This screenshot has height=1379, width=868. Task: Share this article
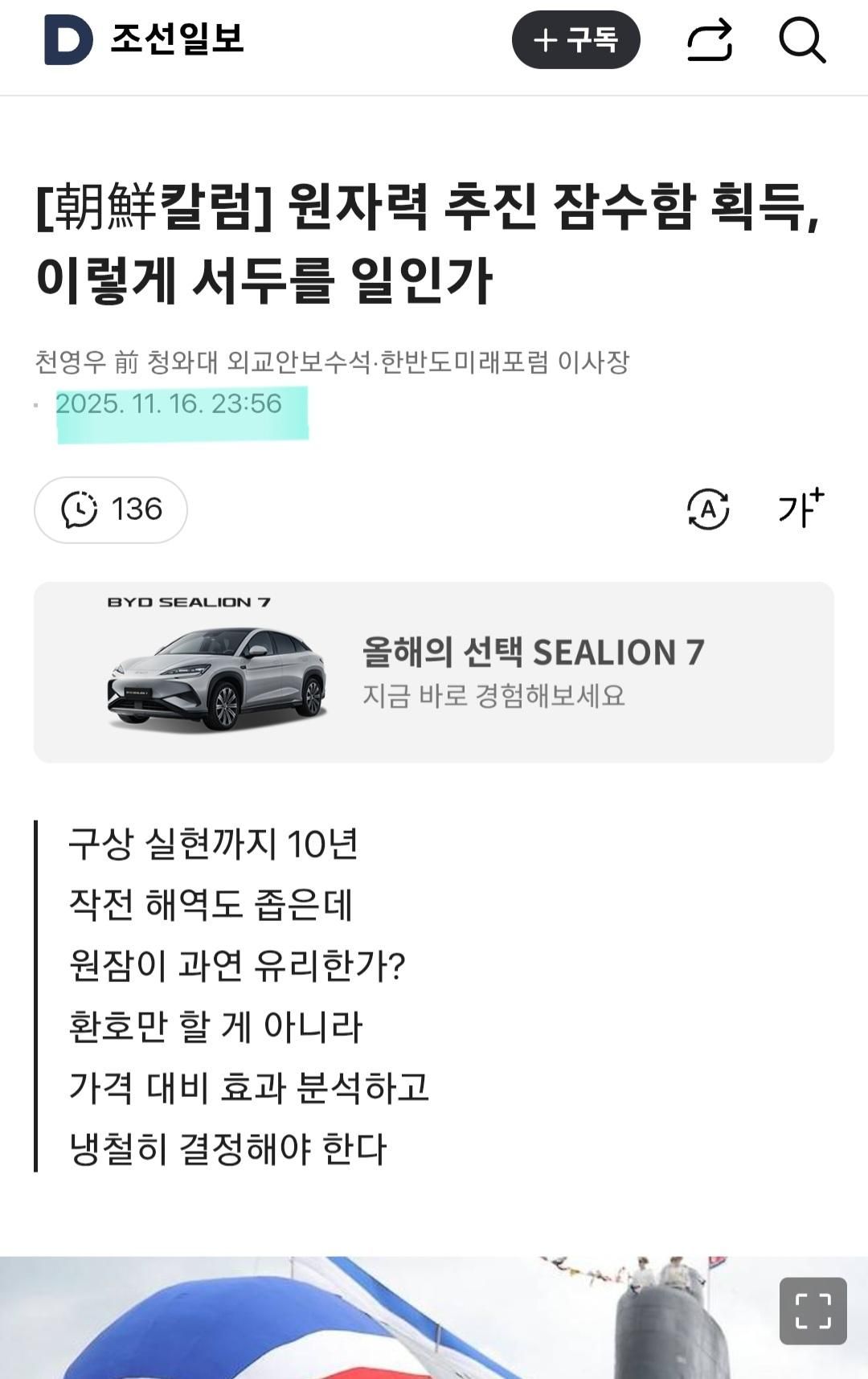710,39
